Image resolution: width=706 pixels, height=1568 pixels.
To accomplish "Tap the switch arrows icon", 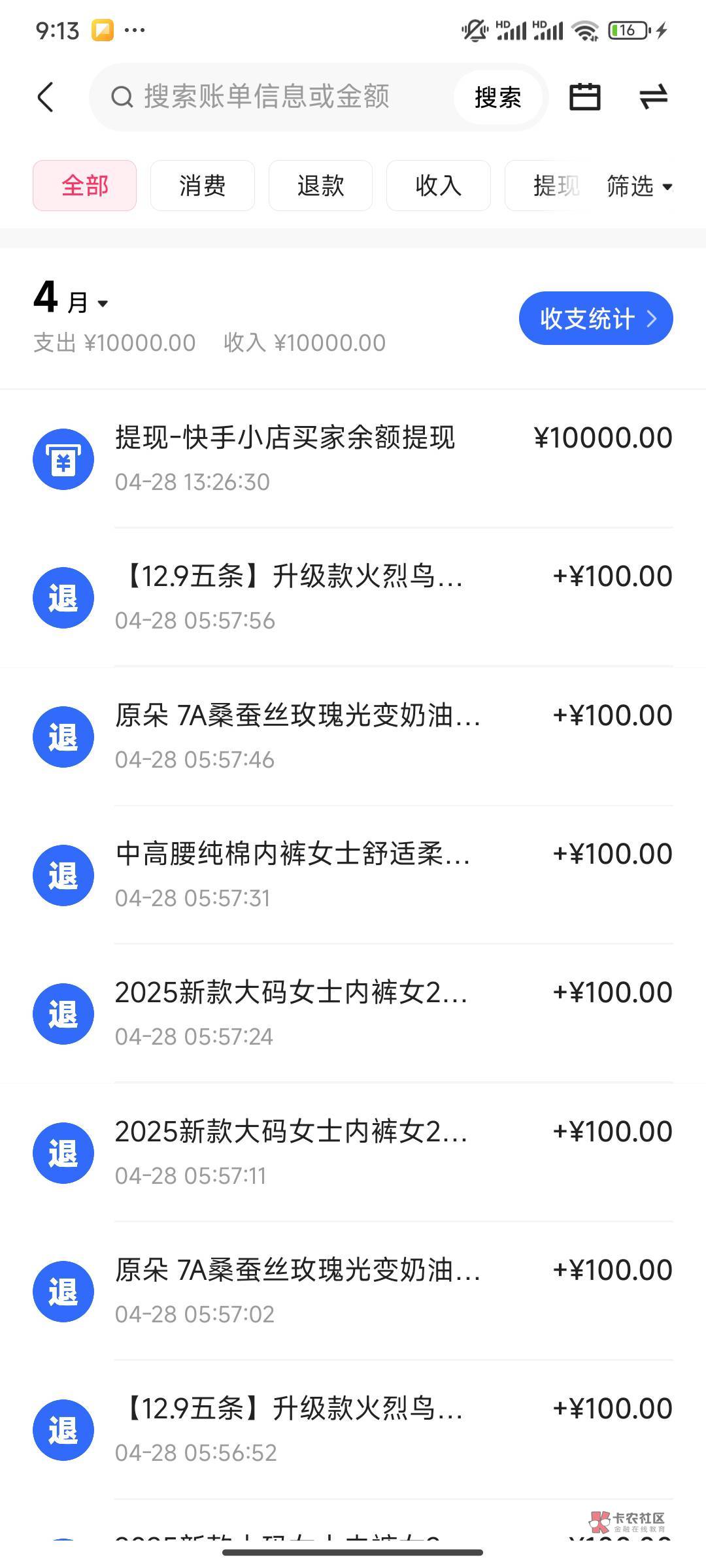I will [x=652, y=97].
